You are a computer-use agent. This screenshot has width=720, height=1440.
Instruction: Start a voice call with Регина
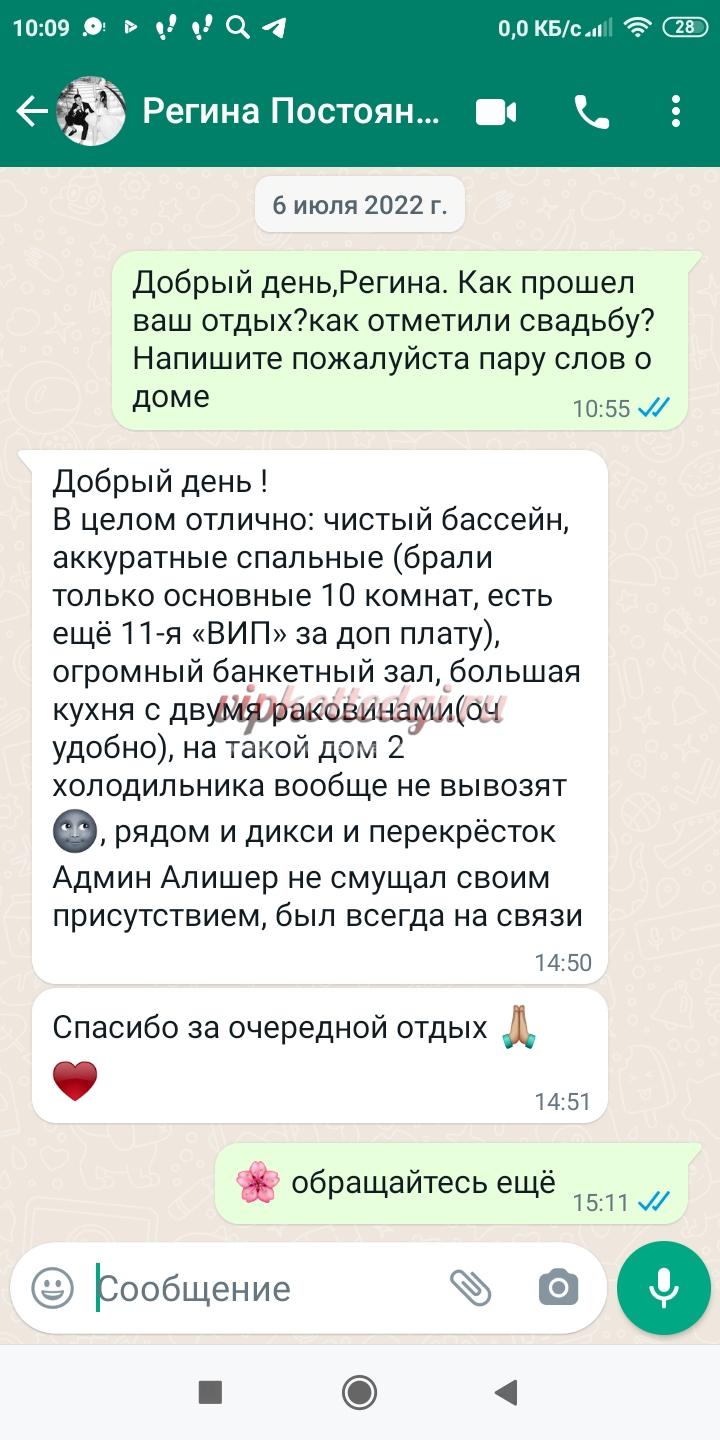point(591,112)
